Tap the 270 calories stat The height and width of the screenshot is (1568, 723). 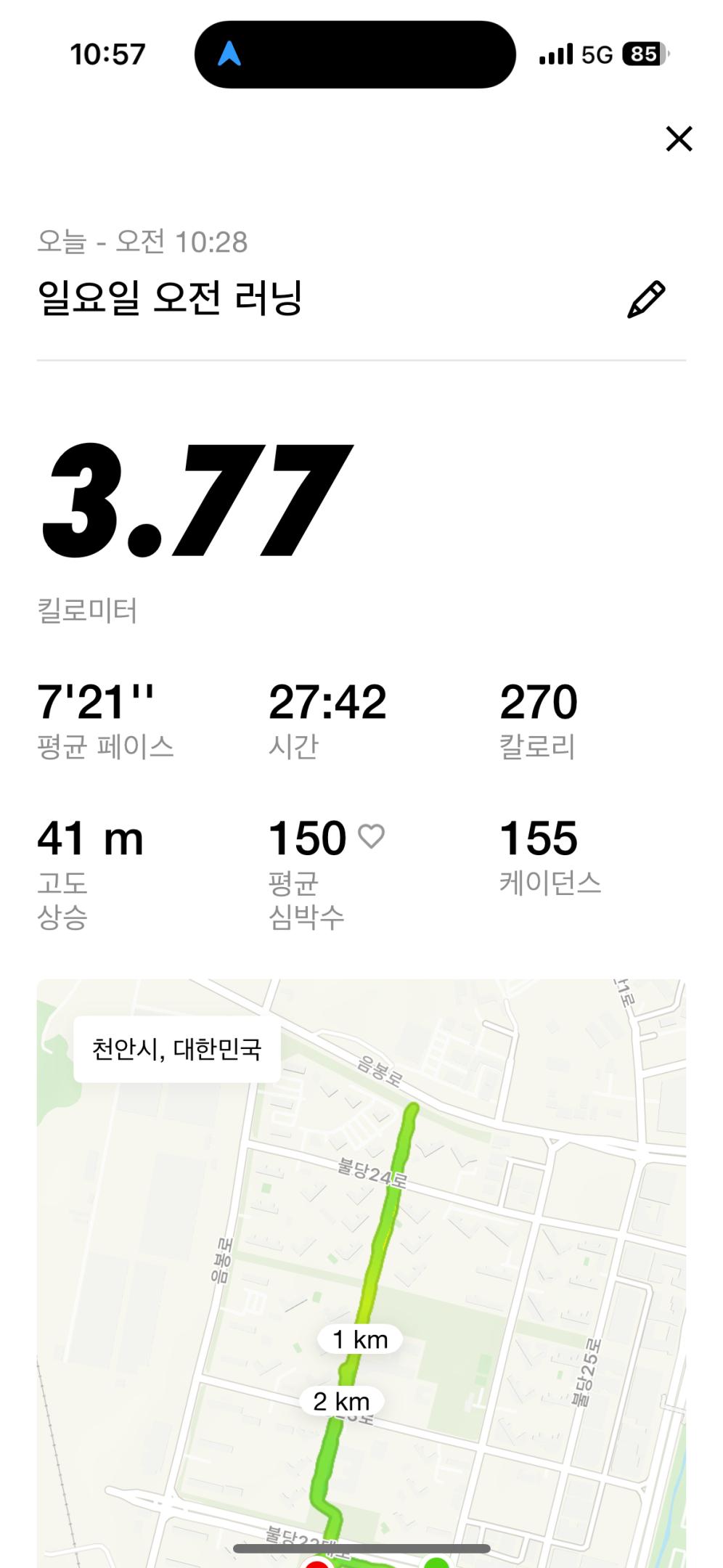(x=539, y=701)
